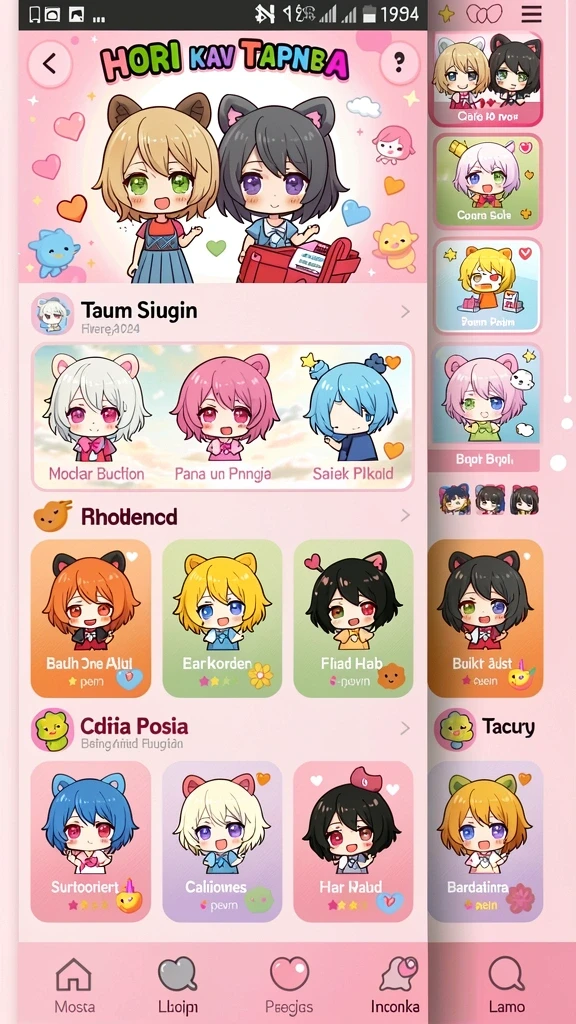Select the Caliiomes character card

click(x=222, y=841)
